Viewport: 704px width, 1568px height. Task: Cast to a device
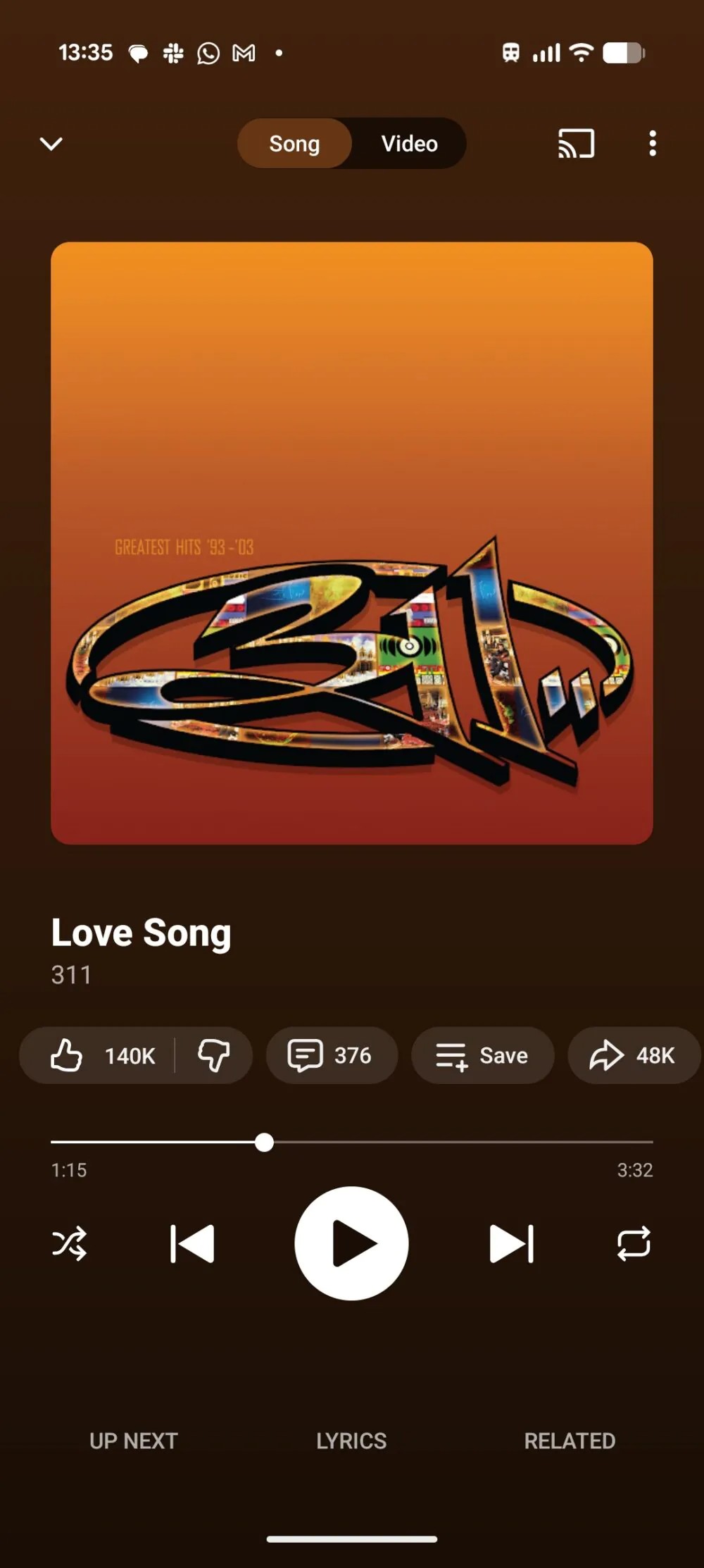pos(576,144)
